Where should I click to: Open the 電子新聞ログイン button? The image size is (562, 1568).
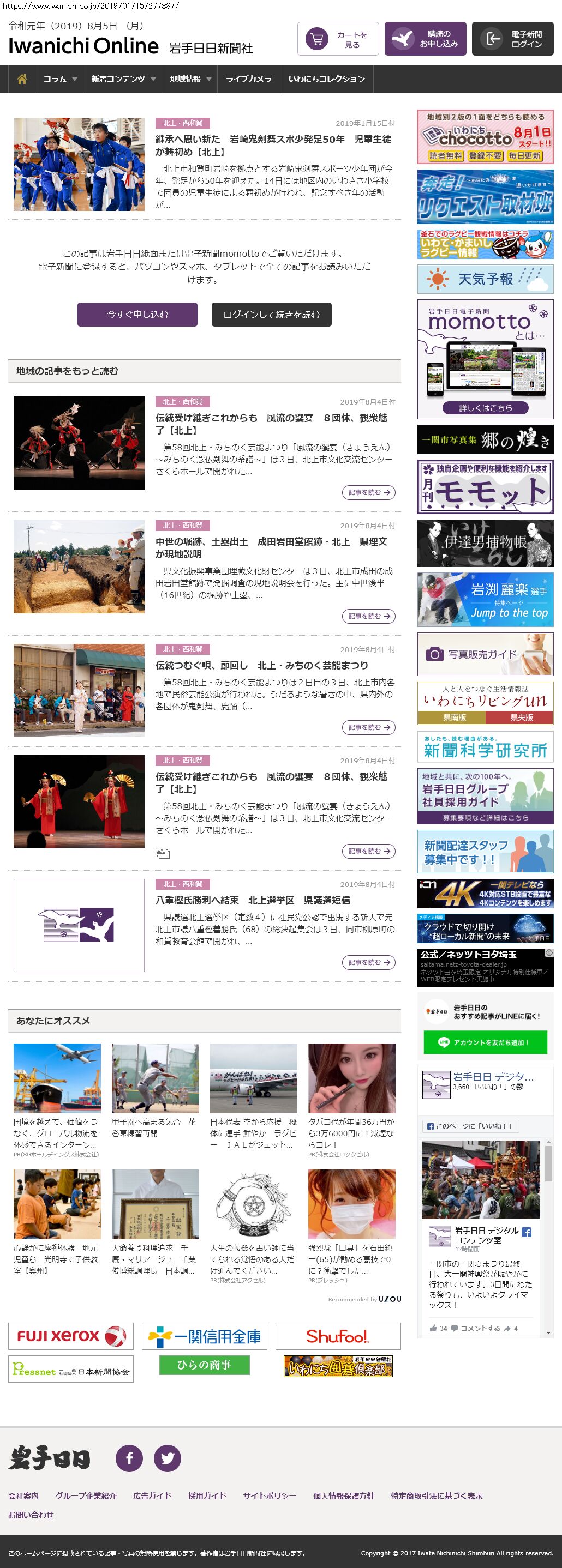point(512,39)
